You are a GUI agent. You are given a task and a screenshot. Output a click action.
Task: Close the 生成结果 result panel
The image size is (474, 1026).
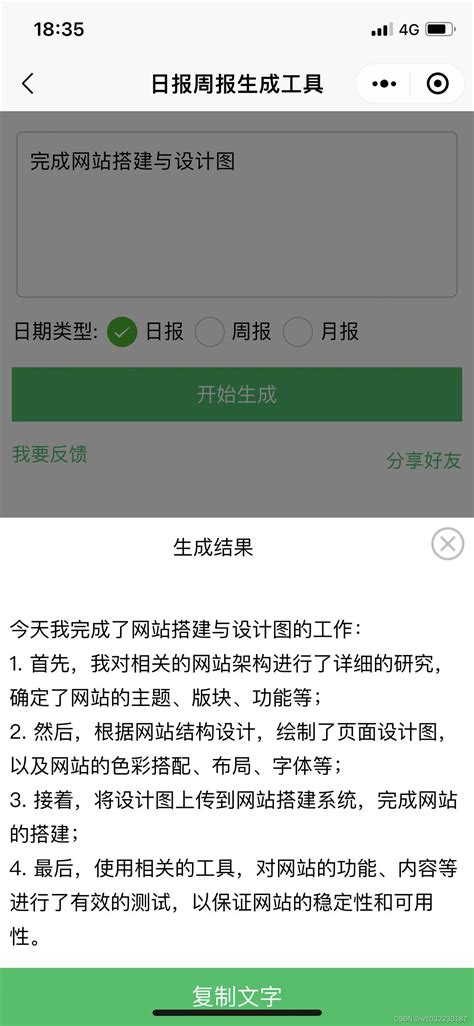point(448,544)
